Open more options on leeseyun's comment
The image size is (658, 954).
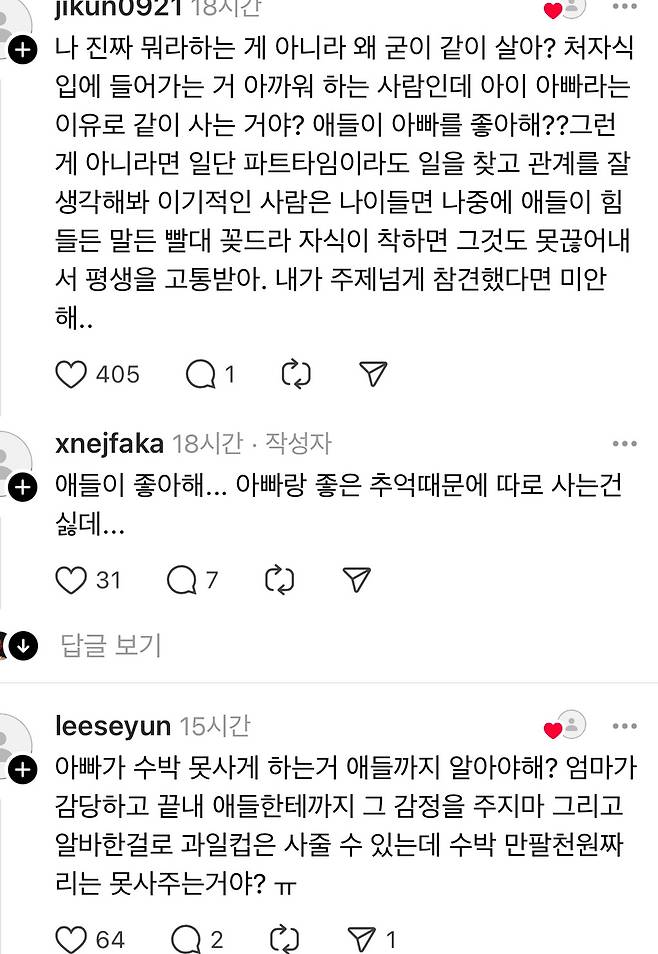(625, 726)
